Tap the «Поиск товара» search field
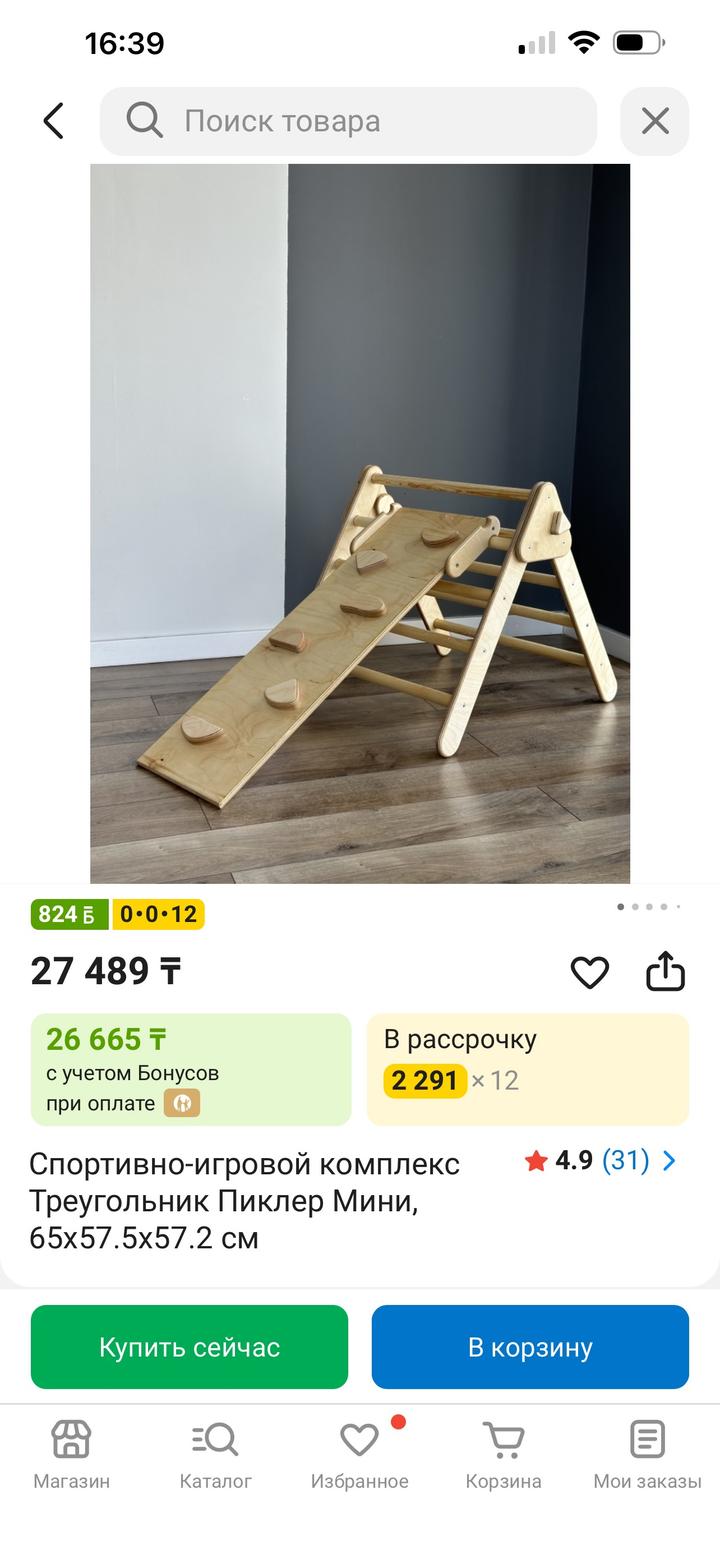The width and height of the screenshot is (720, 1558). [348, 121]
